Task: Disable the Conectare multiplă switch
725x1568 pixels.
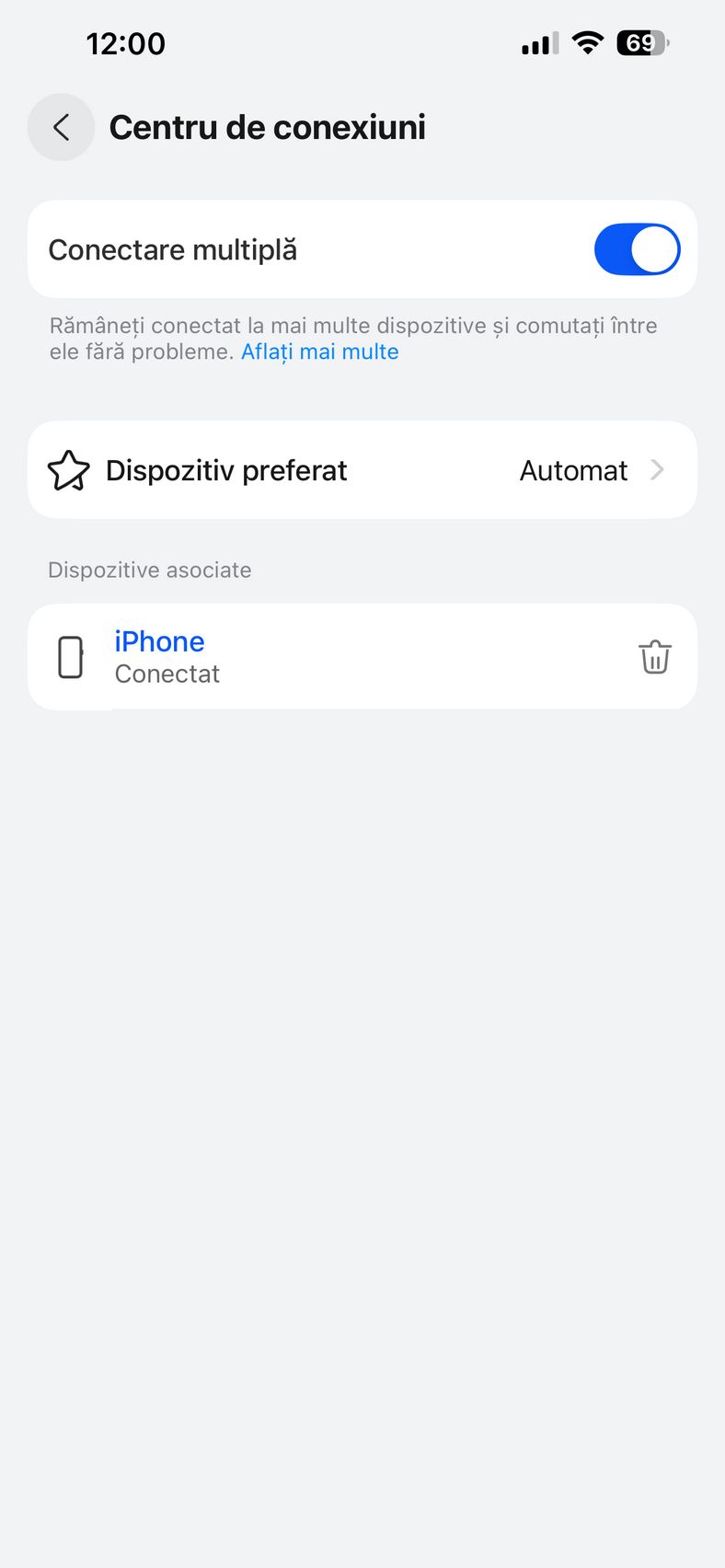Action: [x=637, y=249]
